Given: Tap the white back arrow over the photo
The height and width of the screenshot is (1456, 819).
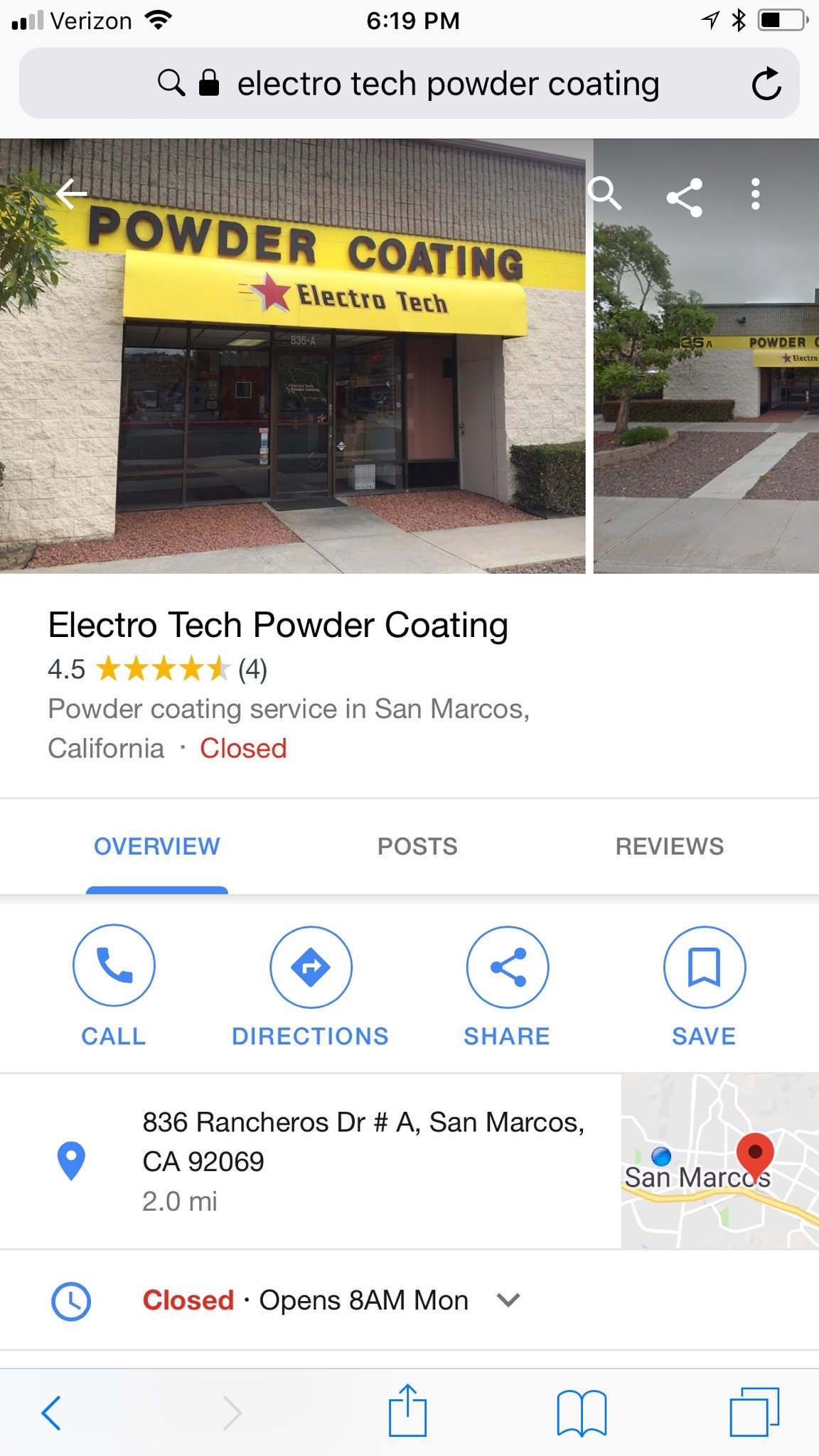Looking at the screenshot, I should [71, 193].
